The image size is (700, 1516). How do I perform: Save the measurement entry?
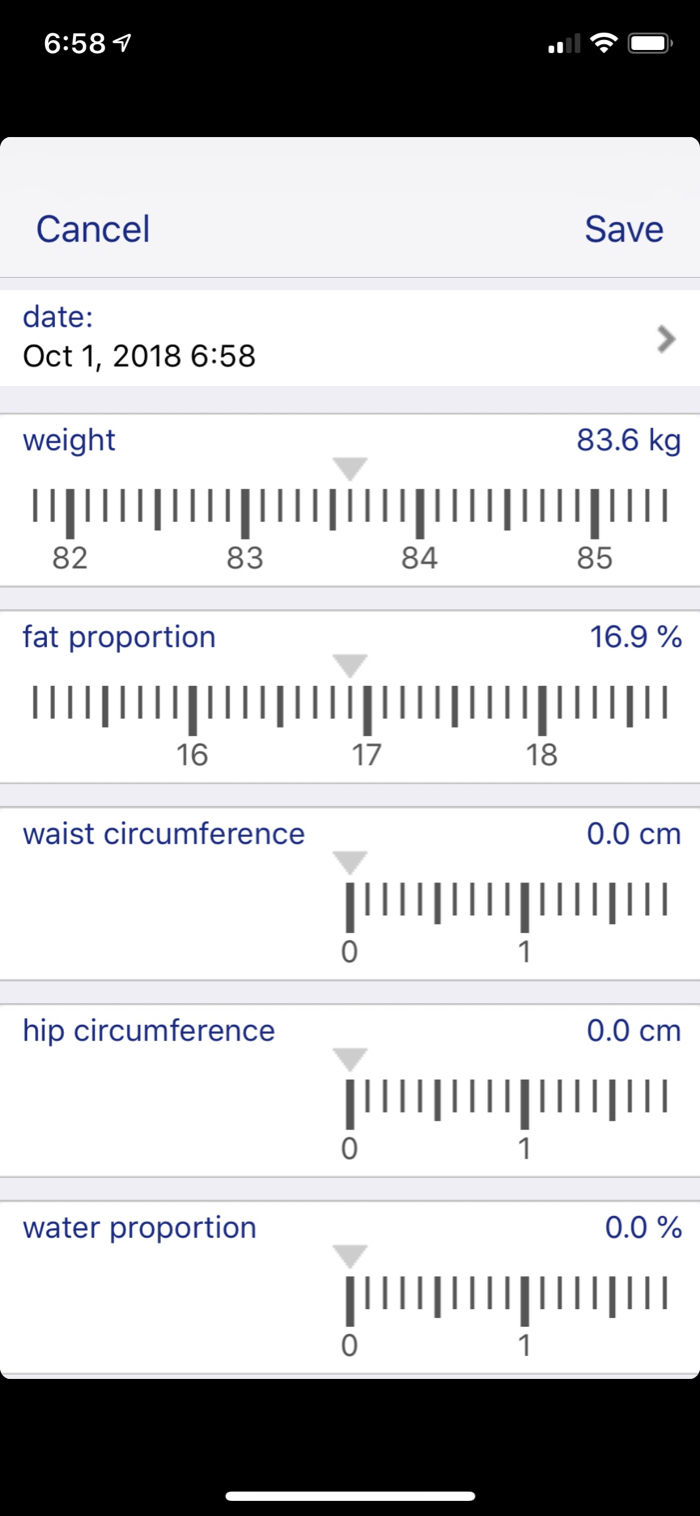pyautogui.click(x=624, y=229)
